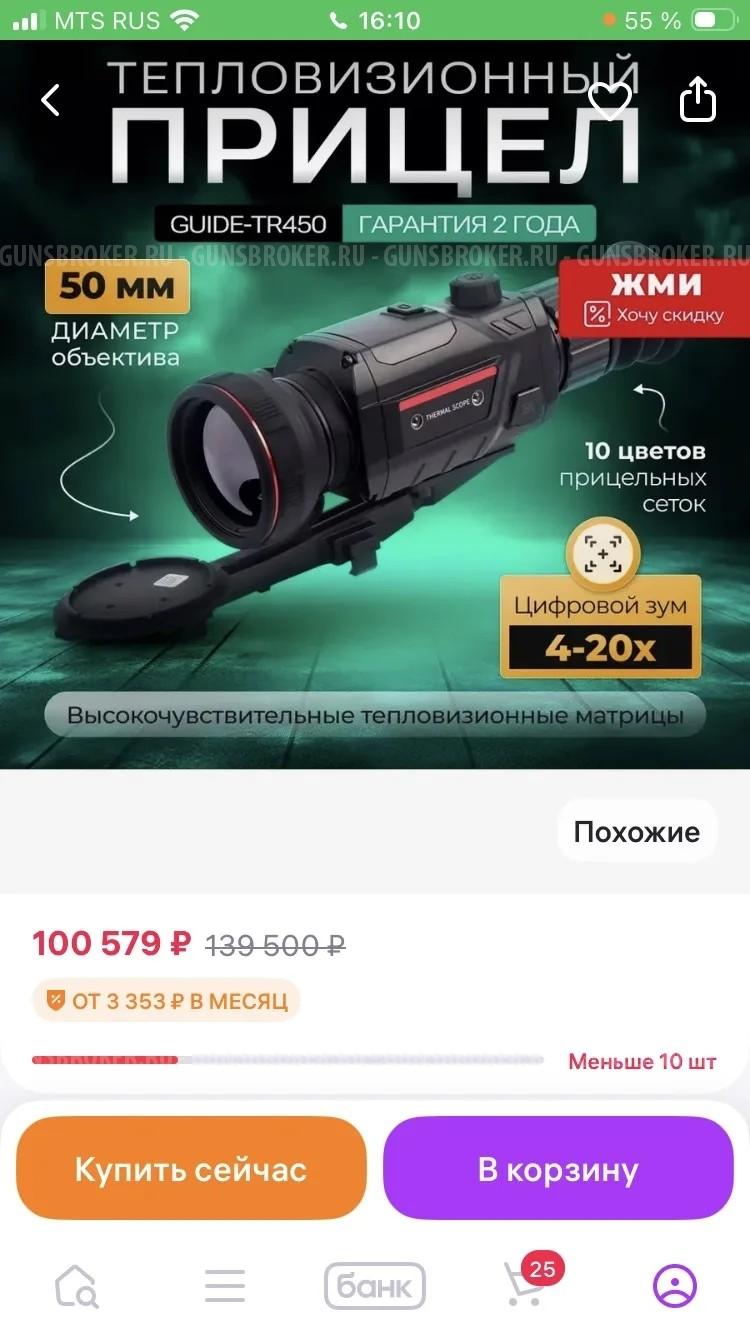Tap the share icon in the top corner
Viewport: 750px width, 1334px height.
point(697,100)
